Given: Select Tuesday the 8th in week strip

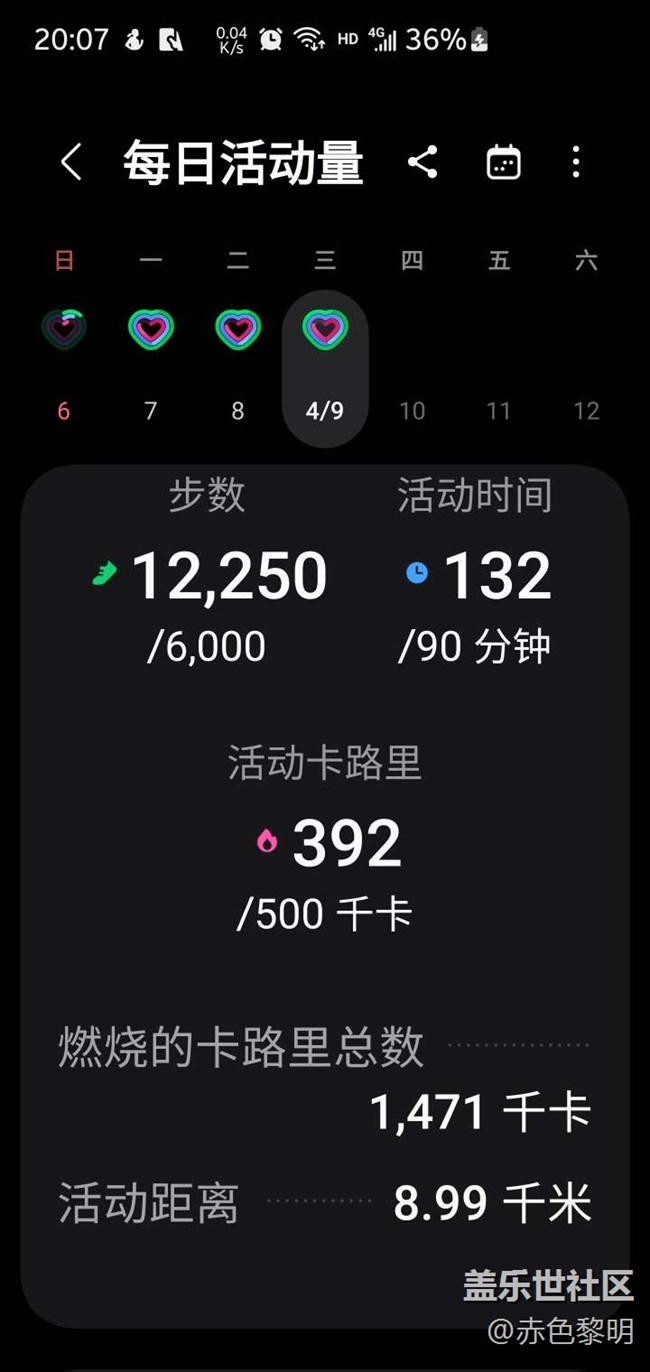Looking at the screenshot, I should pyautogui.click(x=238, y=329).
